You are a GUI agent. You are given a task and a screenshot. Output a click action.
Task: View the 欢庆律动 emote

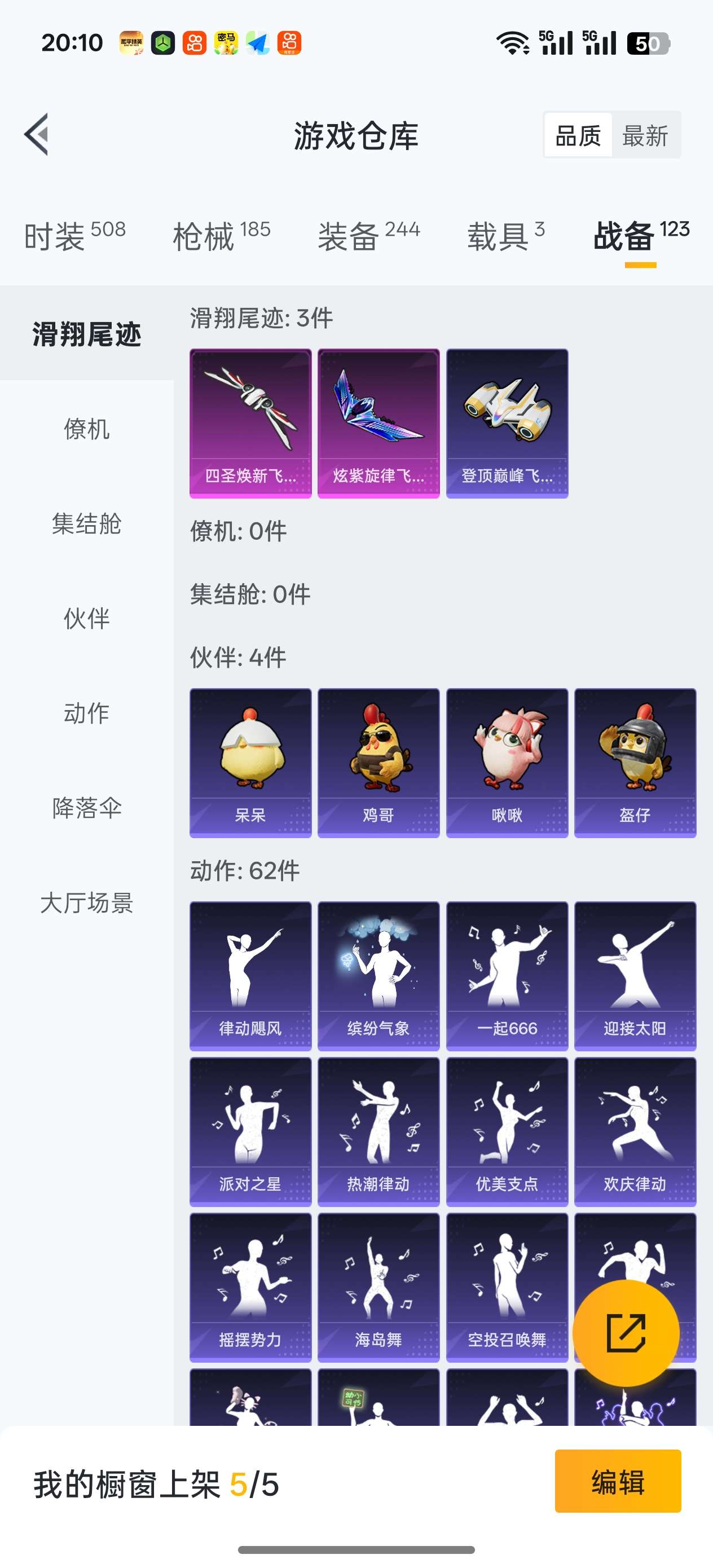(635, 1131)
